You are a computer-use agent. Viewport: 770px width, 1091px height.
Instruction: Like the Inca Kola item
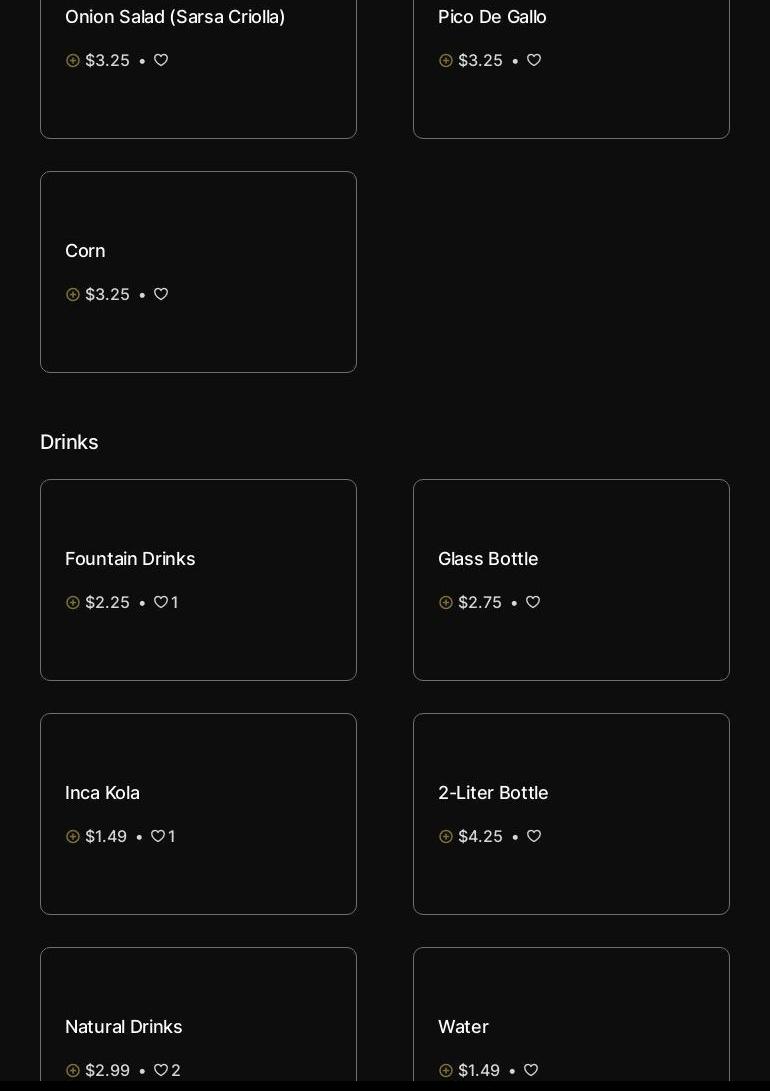158,836
